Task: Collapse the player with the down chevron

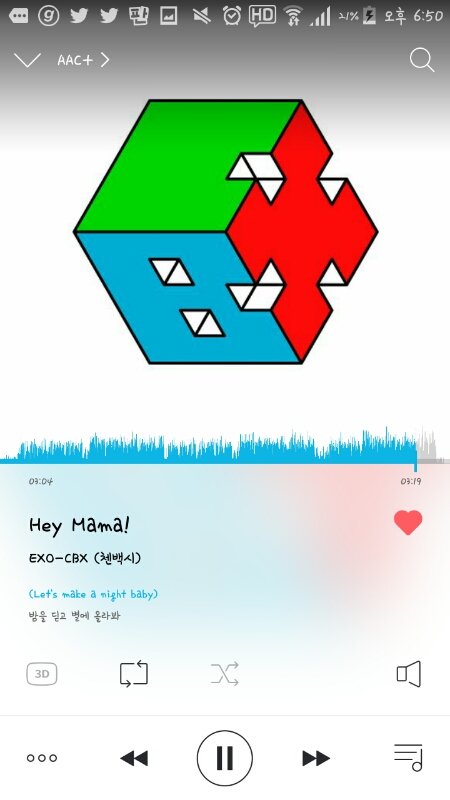Action: pos(27,60)
